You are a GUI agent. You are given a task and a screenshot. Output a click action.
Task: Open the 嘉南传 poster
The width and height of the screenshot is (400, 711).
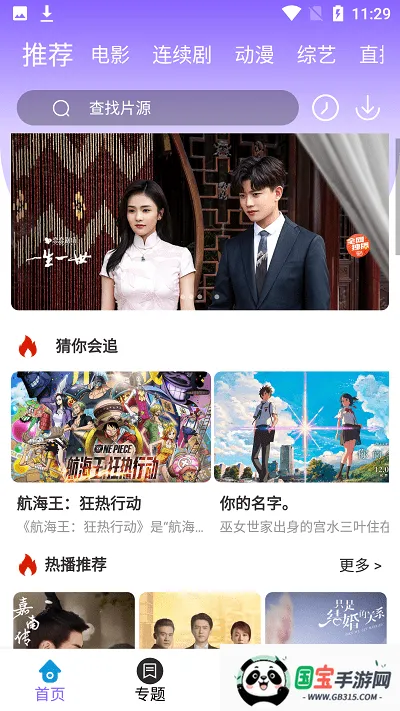[x=74, y=620]
